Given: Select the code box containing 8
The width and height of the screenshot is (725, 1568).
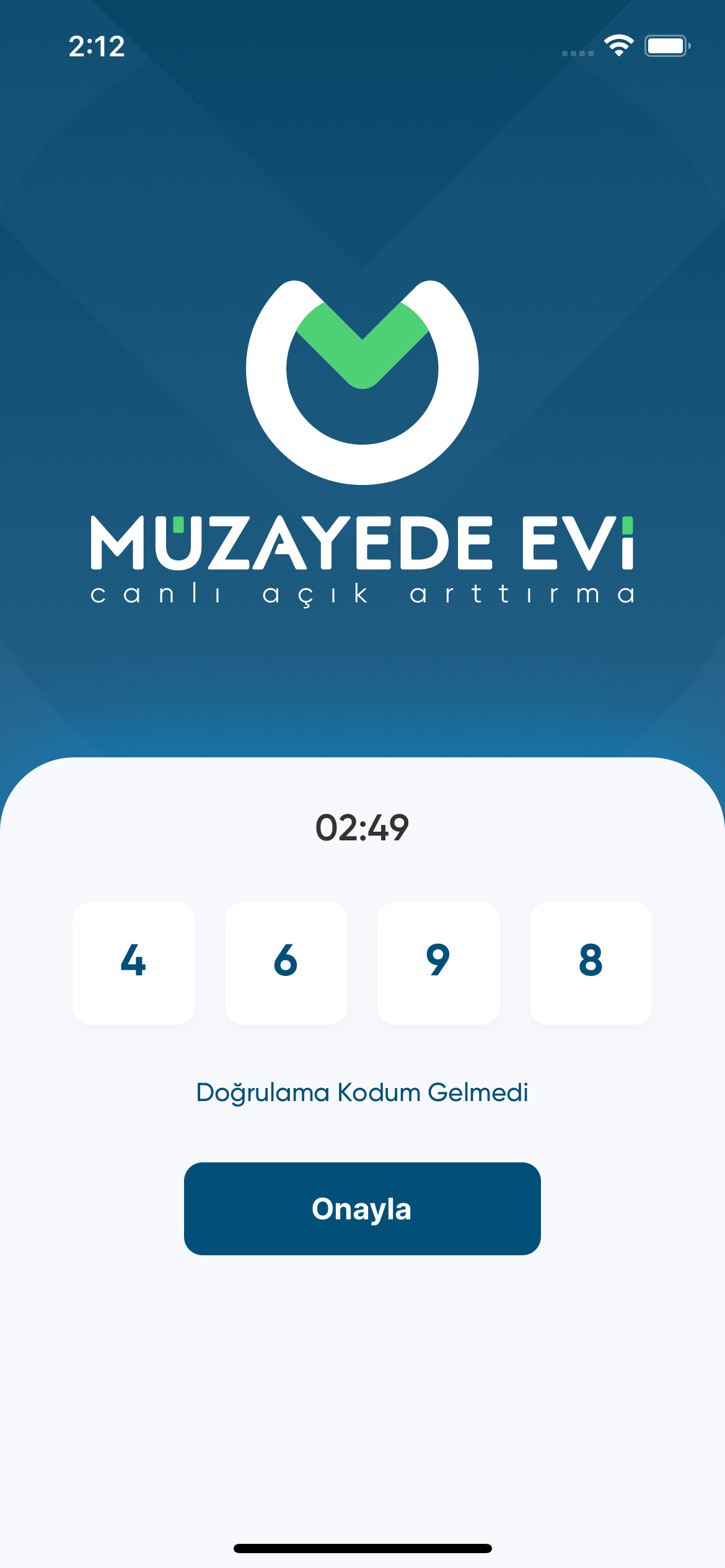Looking at the screenshot, I should click(591, 963).
